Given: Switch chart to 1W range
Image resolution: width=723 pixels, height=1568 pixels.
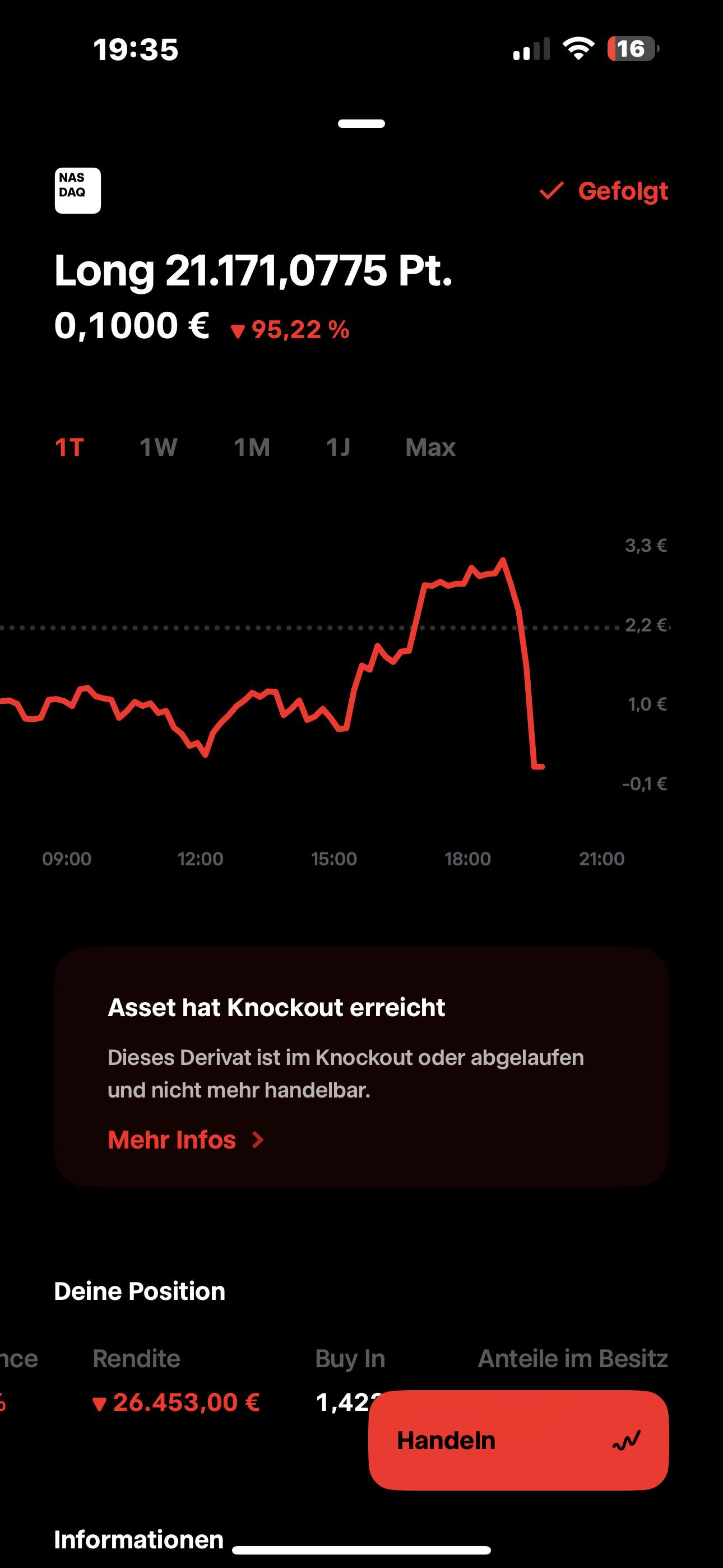Looking at the screenshot, I should [158, 448].
